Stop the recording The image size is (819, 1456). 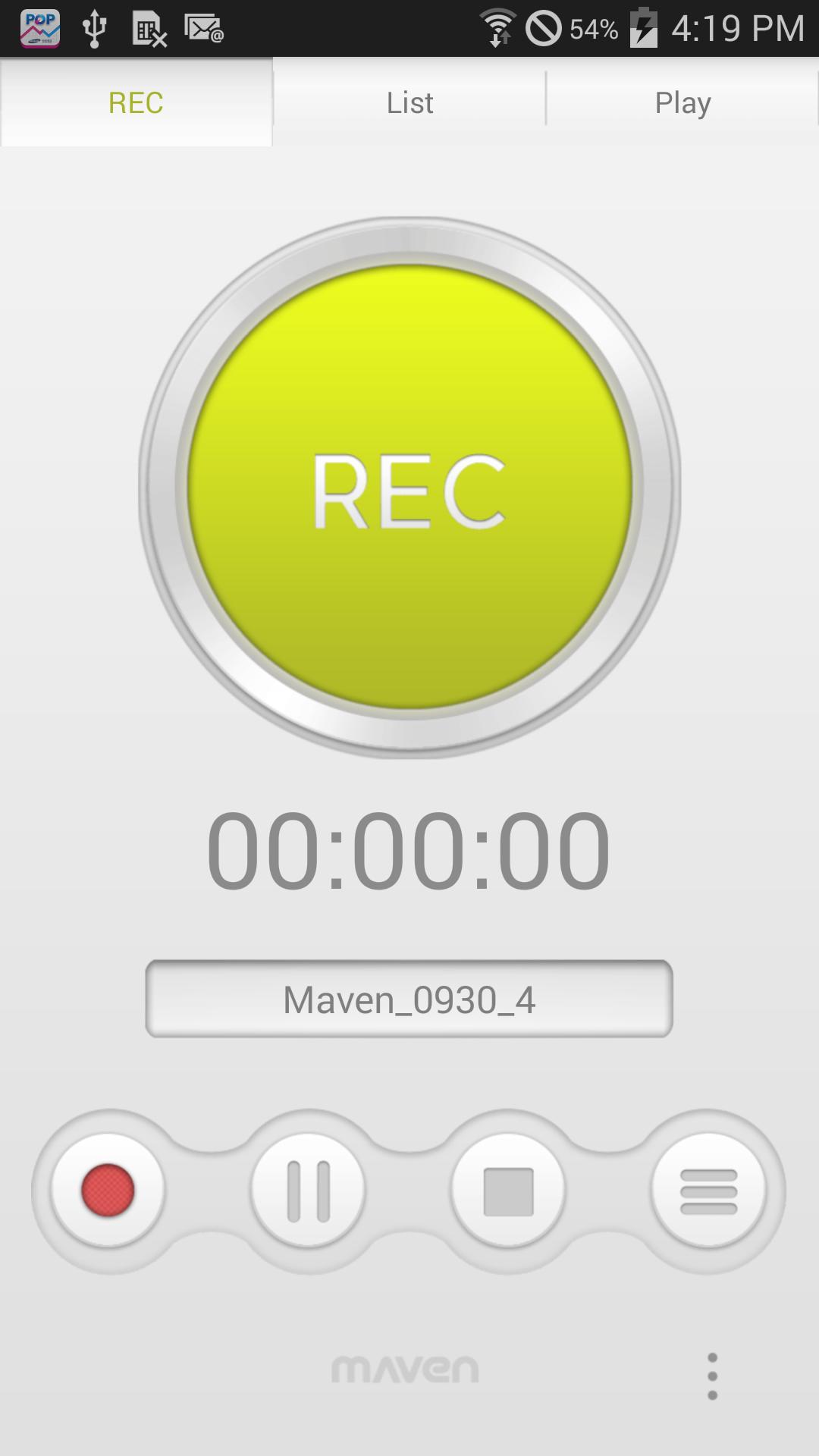(508, 1191)
